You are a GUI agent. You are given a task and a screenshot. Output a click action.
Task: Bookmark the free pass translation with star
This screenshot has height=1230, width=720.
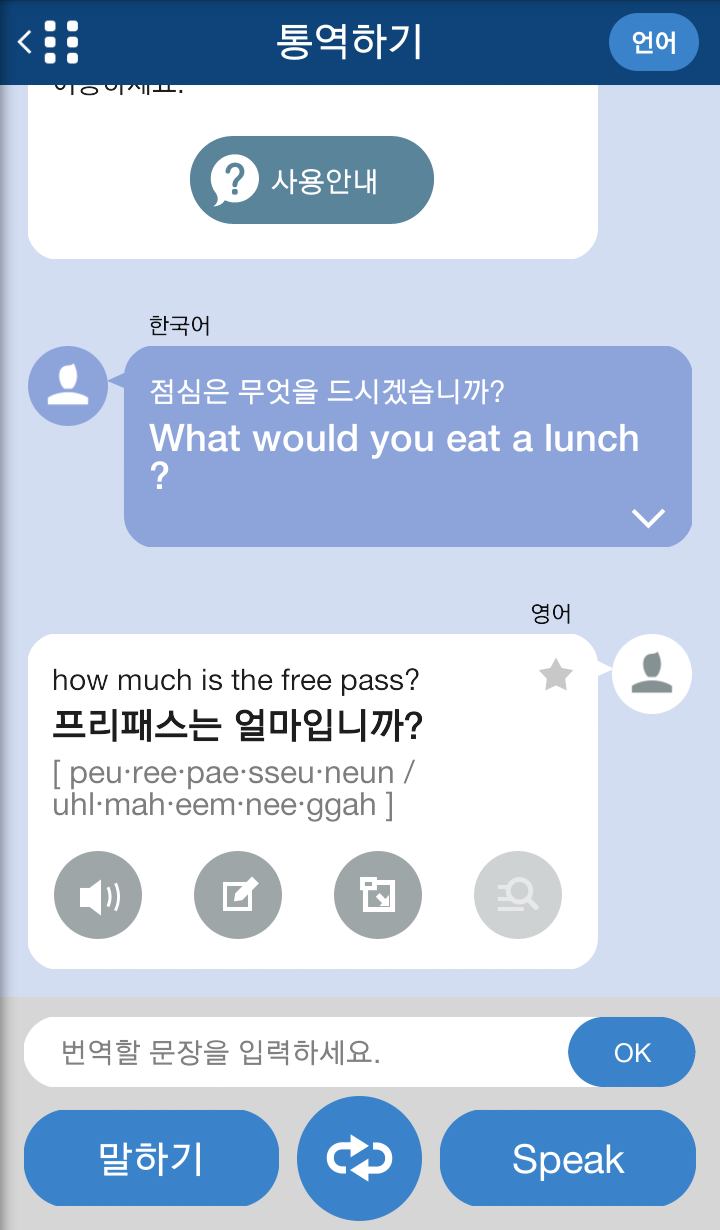(x=556, y=675)
